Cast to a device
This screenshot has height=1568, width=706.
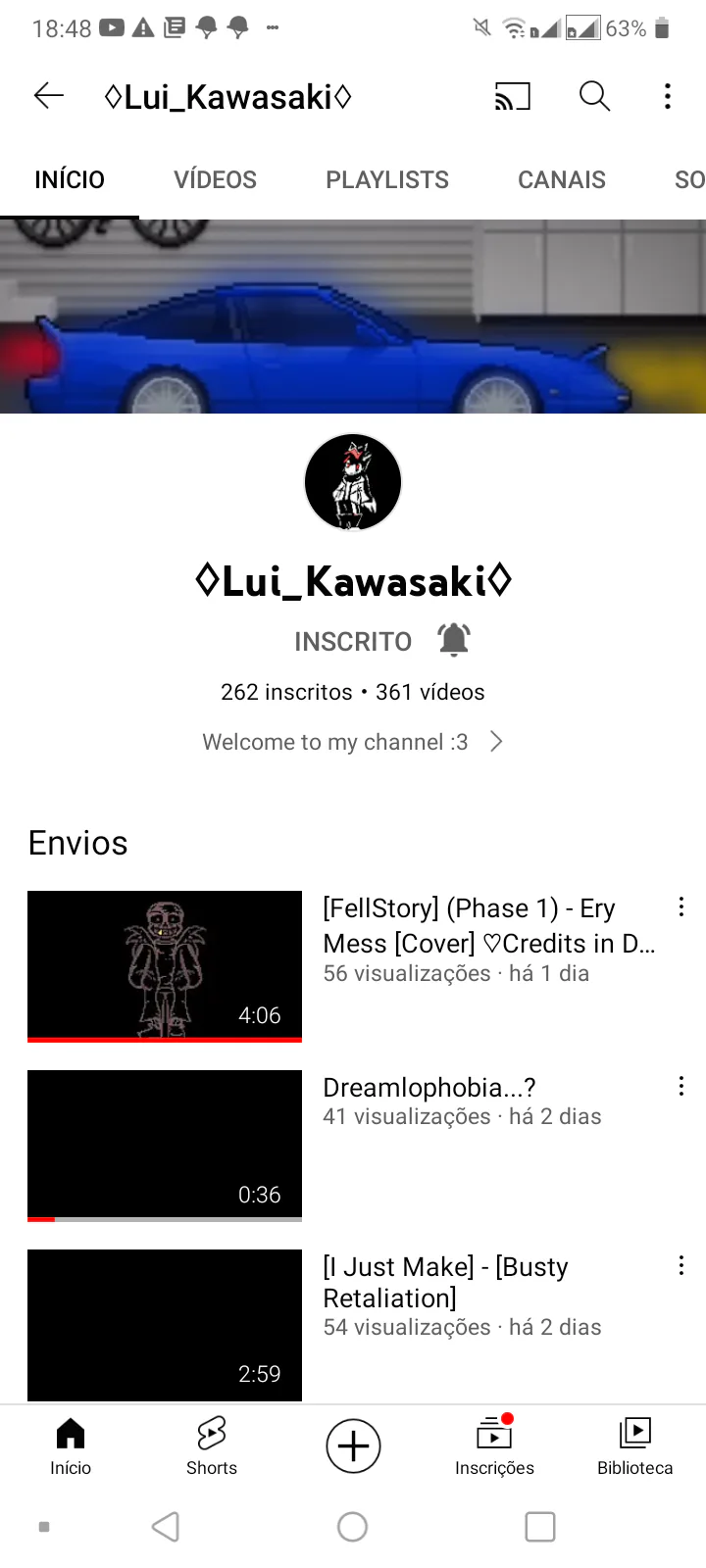pyautogui.click(x=512, y=96)
